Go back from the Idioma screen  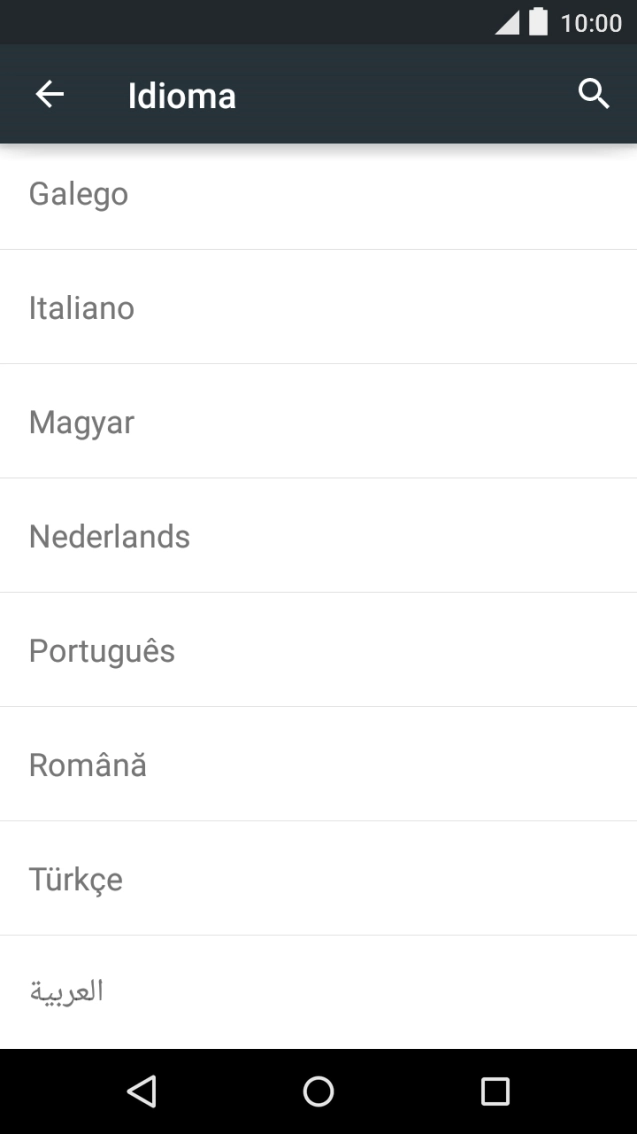coord(49,95)
